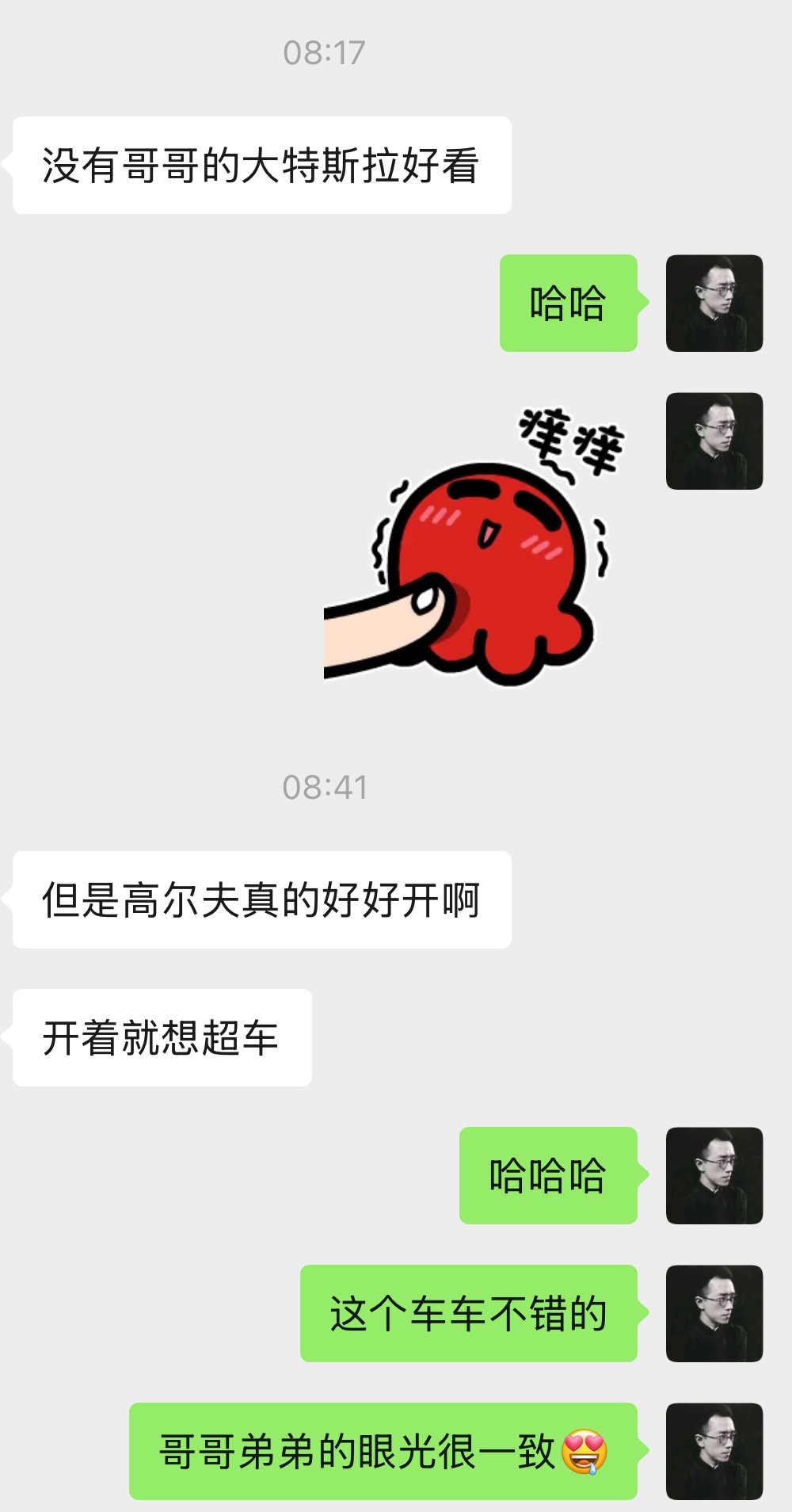Image resolution: width=792 pixels, height=1512 pixels.
Task: Open the red octopus sticker
Action: pyautogui.click(x=474, y=546)
